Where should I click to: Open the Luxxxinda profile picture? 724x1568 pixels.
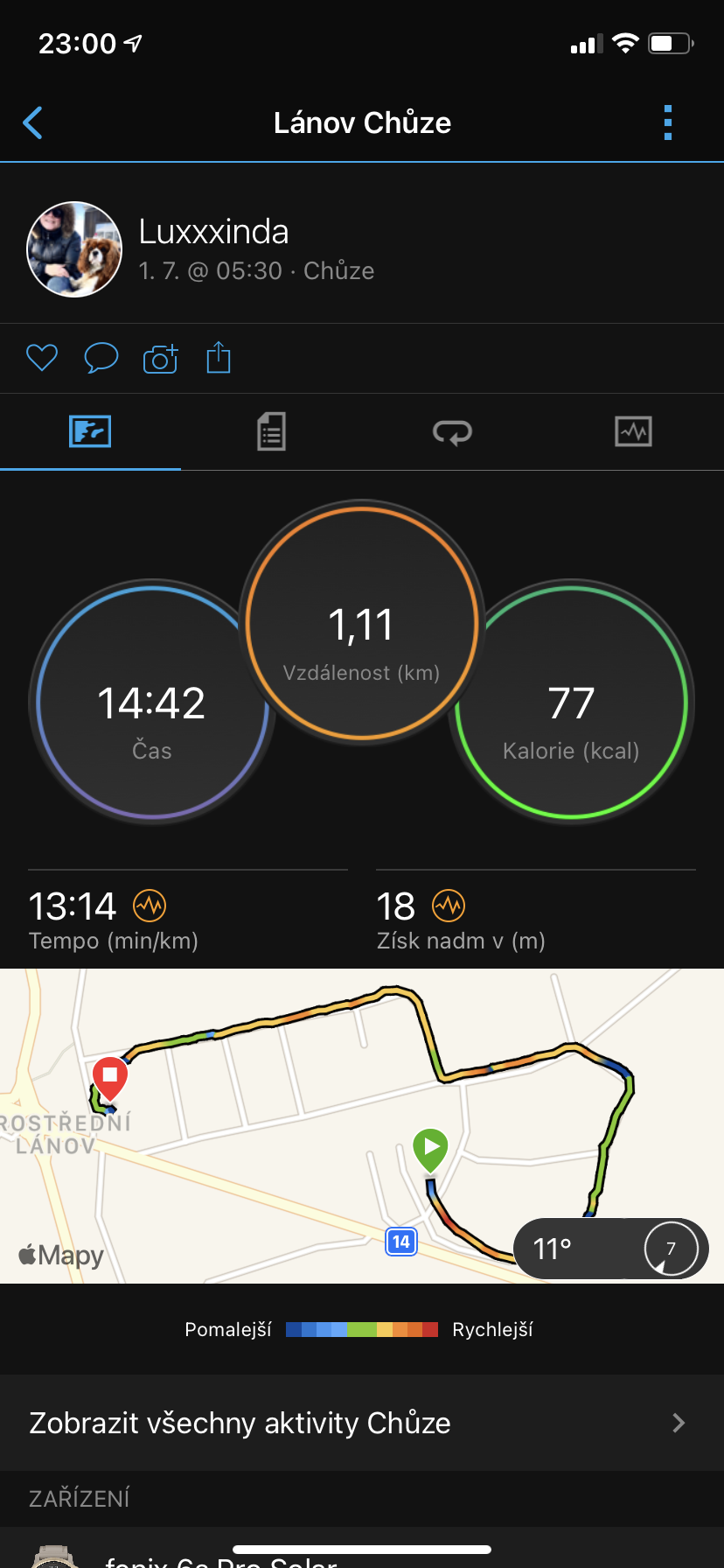pyautogui.click(x=74, y=249)
